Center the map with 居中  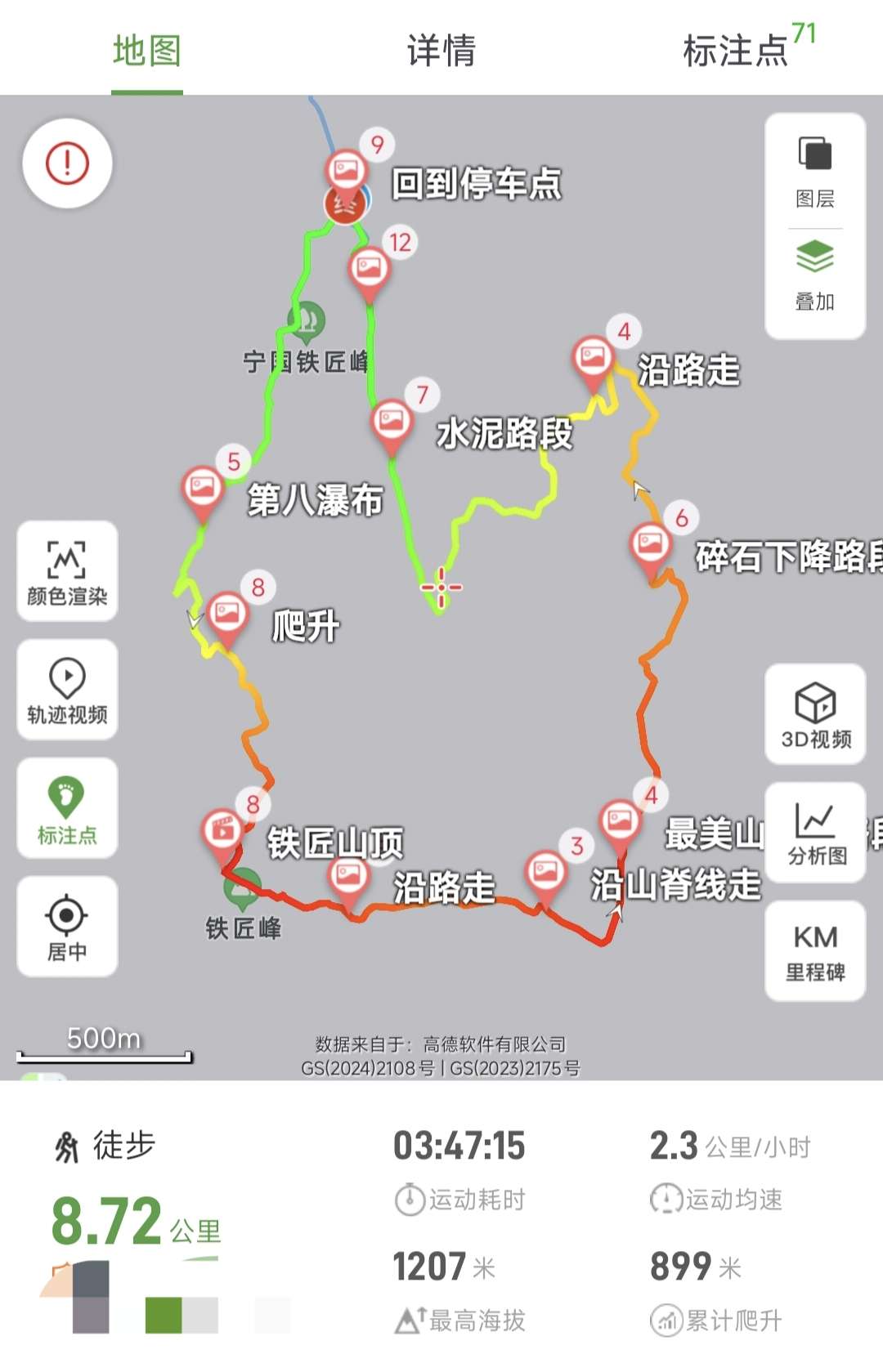pos(67,927)
